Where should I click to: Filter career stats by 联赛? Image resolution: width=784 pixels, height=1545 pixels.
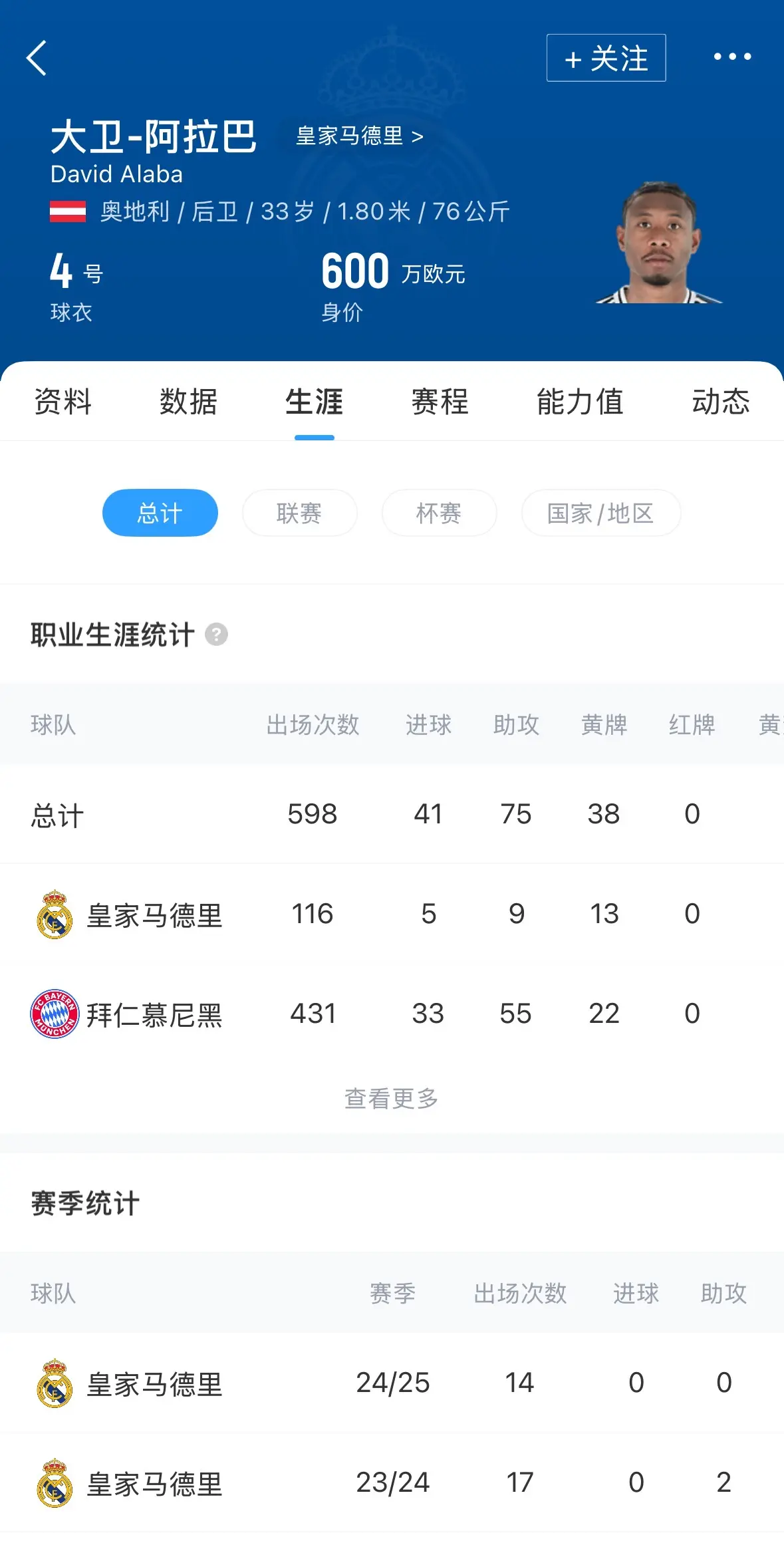click(x=299, y=513)
